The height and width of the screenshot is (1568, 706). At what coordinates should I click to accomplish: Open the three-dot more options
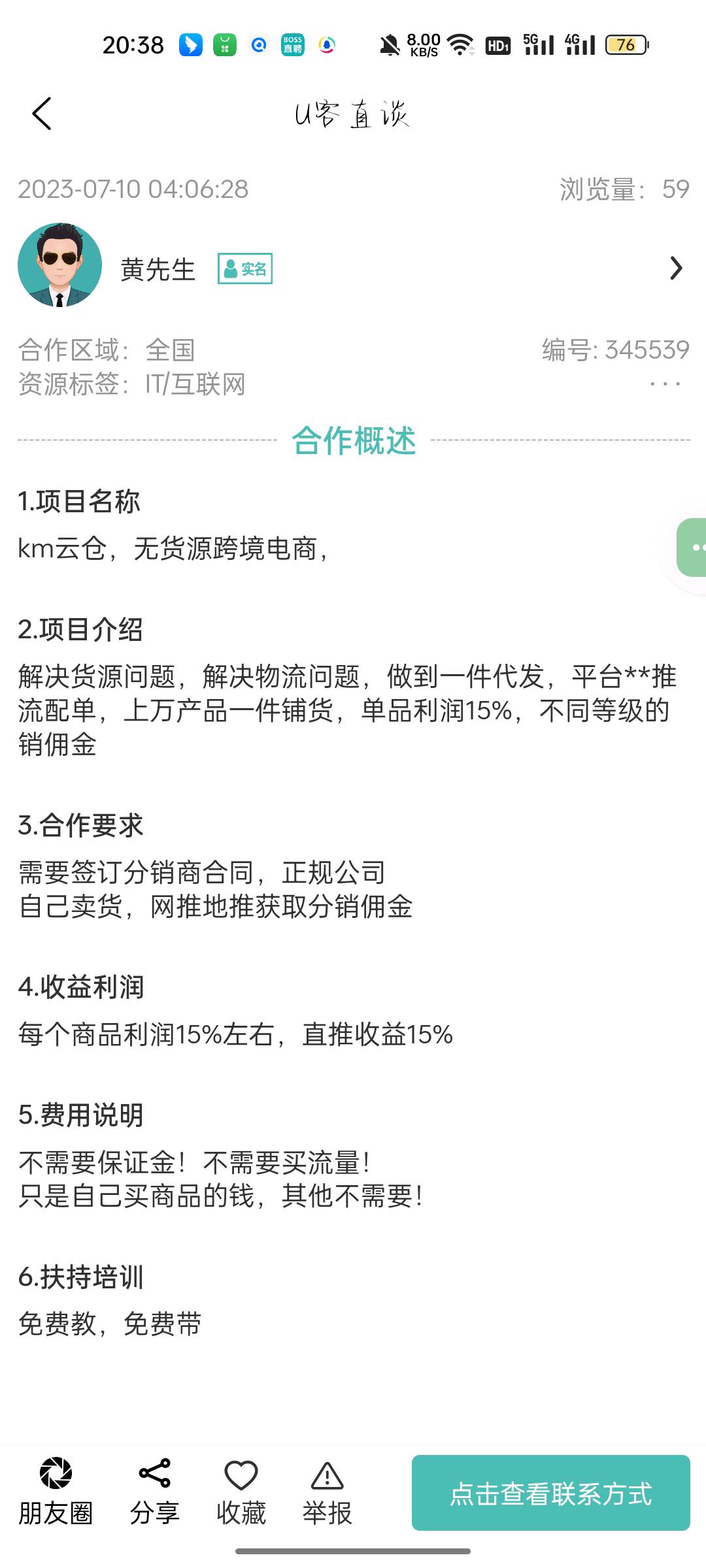665,384
